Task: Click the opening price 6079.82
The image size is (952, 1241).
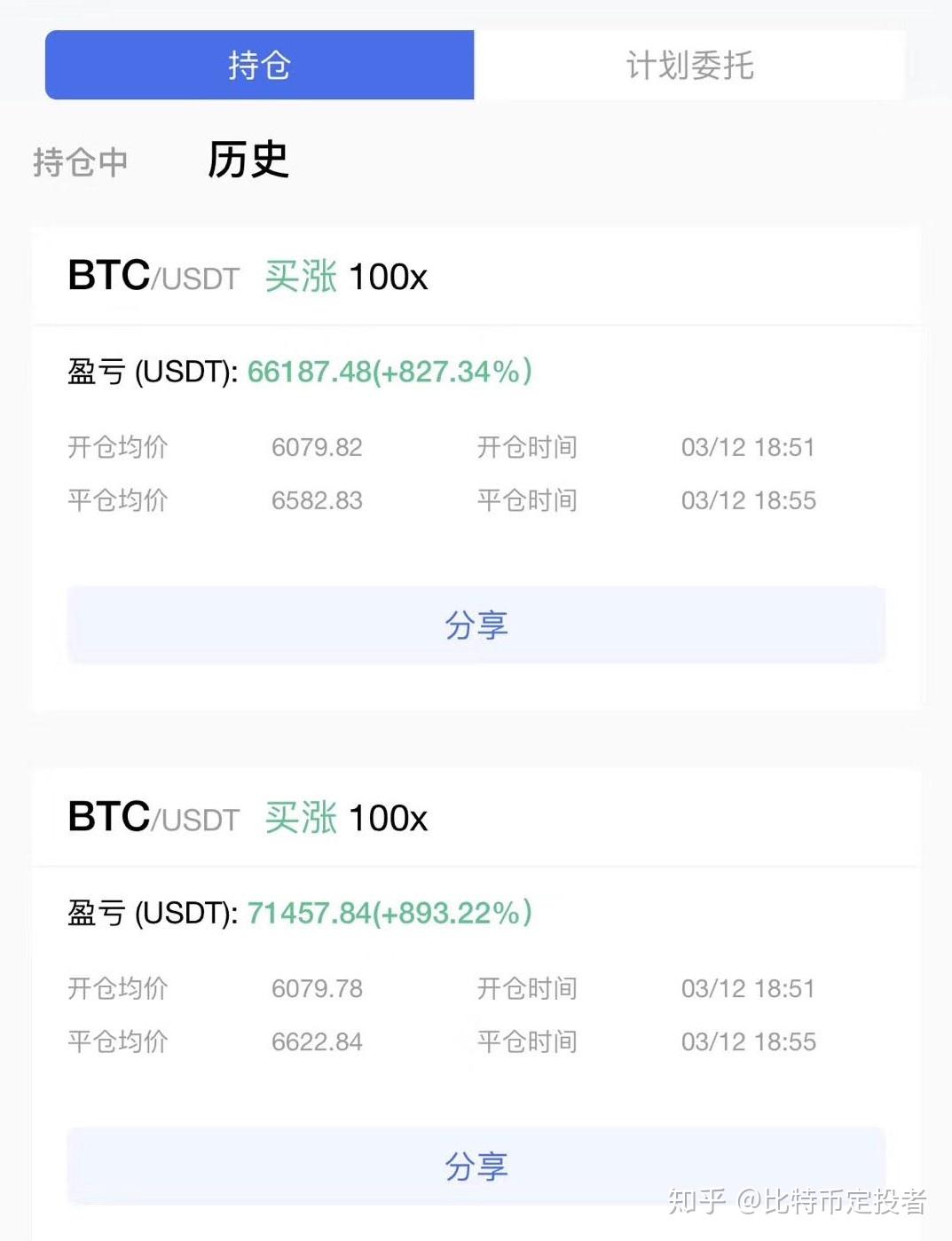Action: click(x=316, y=448)
